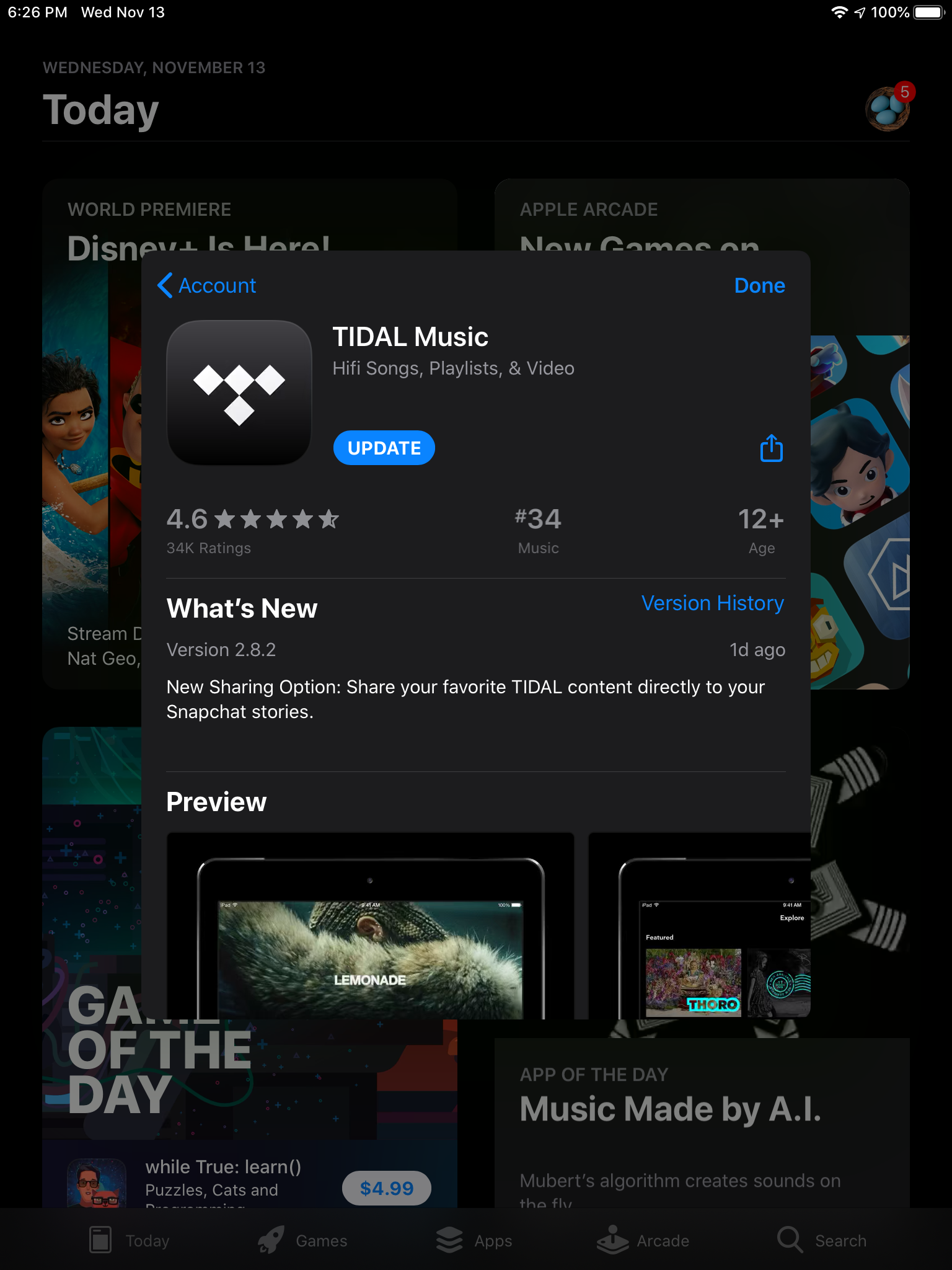Share the TIDAL Music app
952x1270 pixels.
click(771, 448)
